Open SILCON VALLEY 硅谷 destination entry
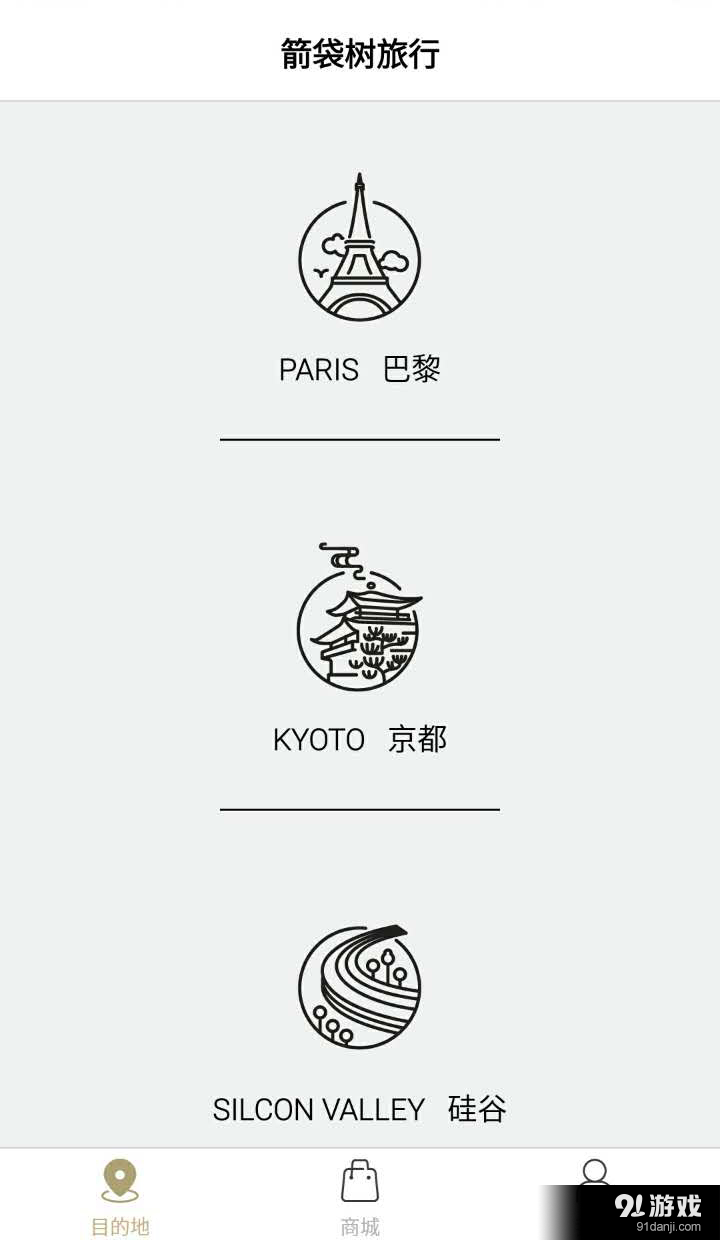720x1240 pixels. pos(360,1109)
